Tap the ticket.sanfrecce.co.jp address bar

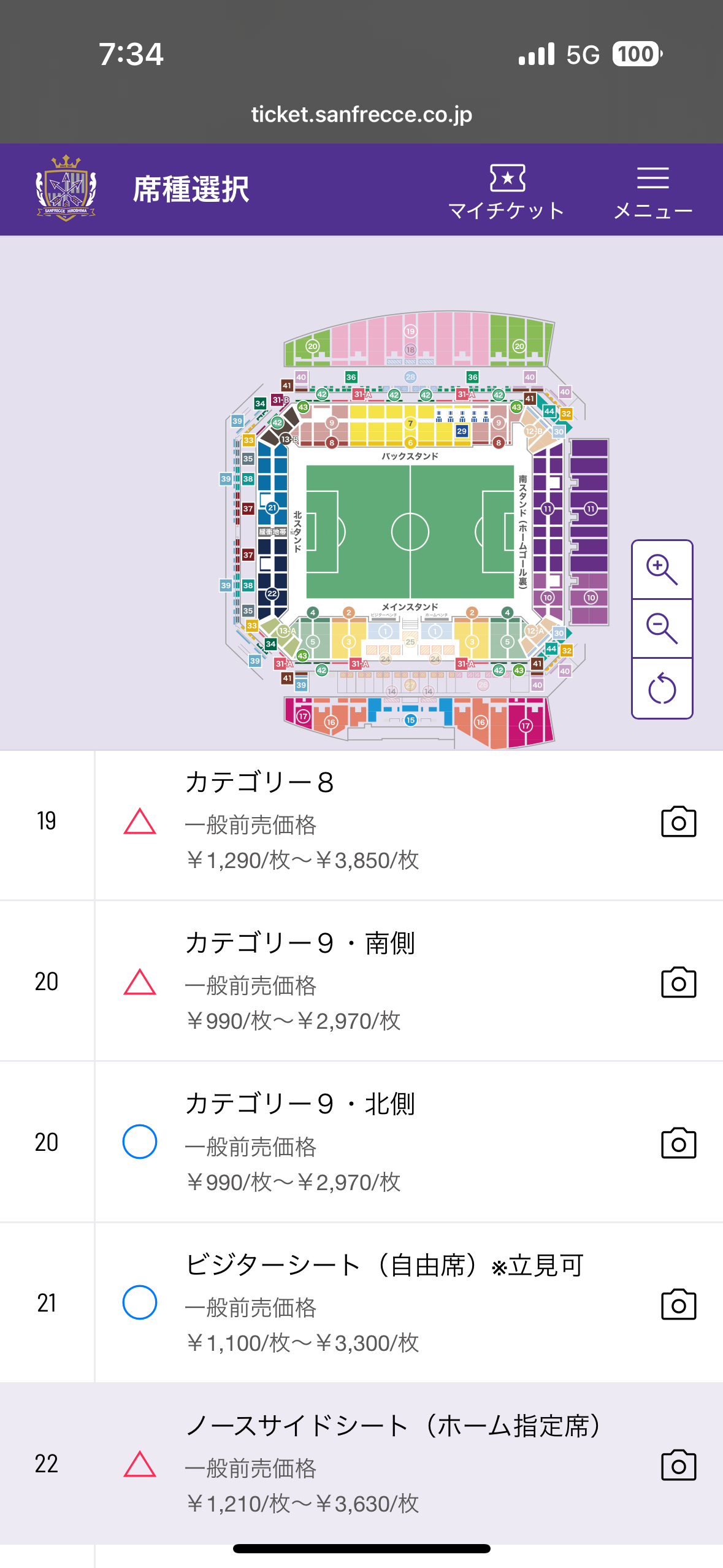[x=361, y=115]
